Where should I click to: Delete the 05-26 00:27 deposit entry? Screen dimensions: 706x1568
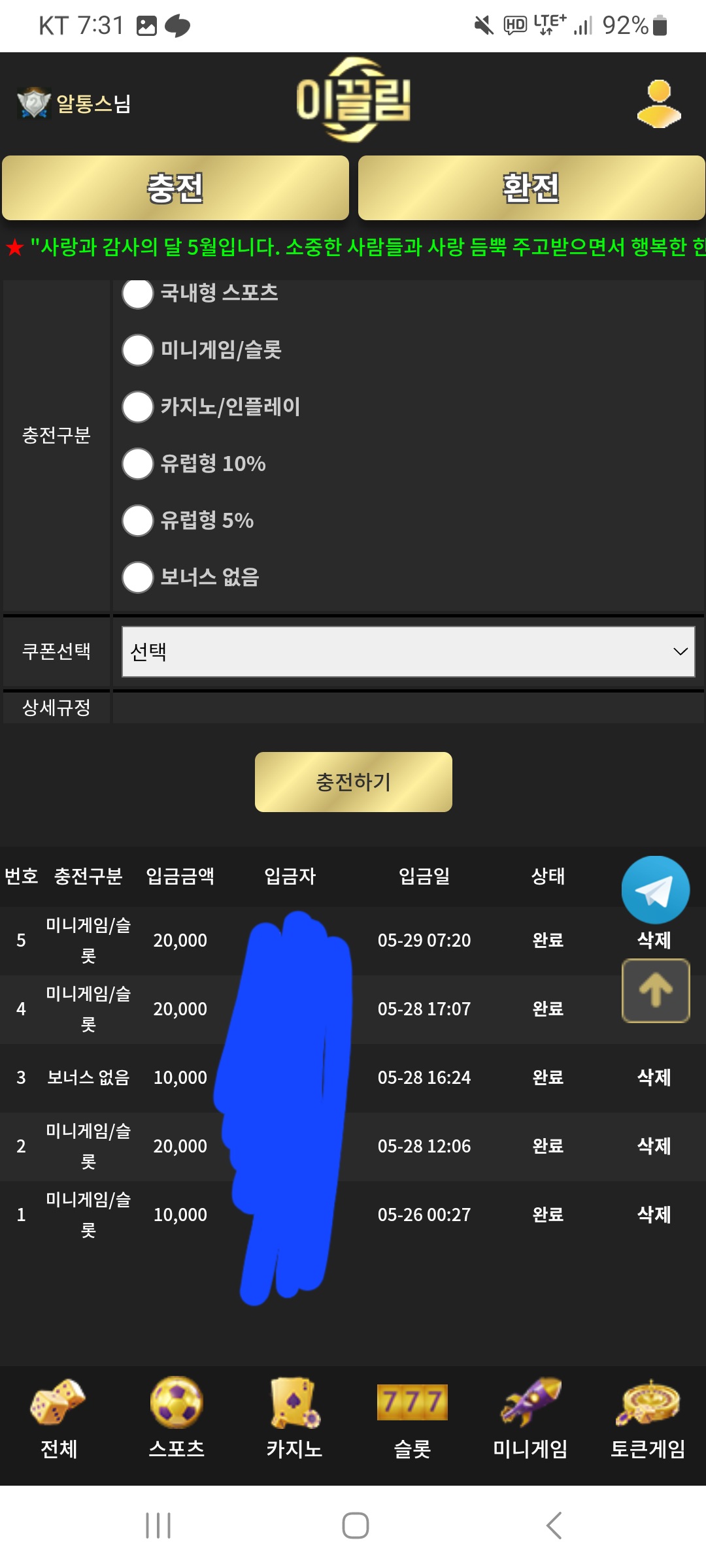pyautogui.click(x=654, y=1215)
